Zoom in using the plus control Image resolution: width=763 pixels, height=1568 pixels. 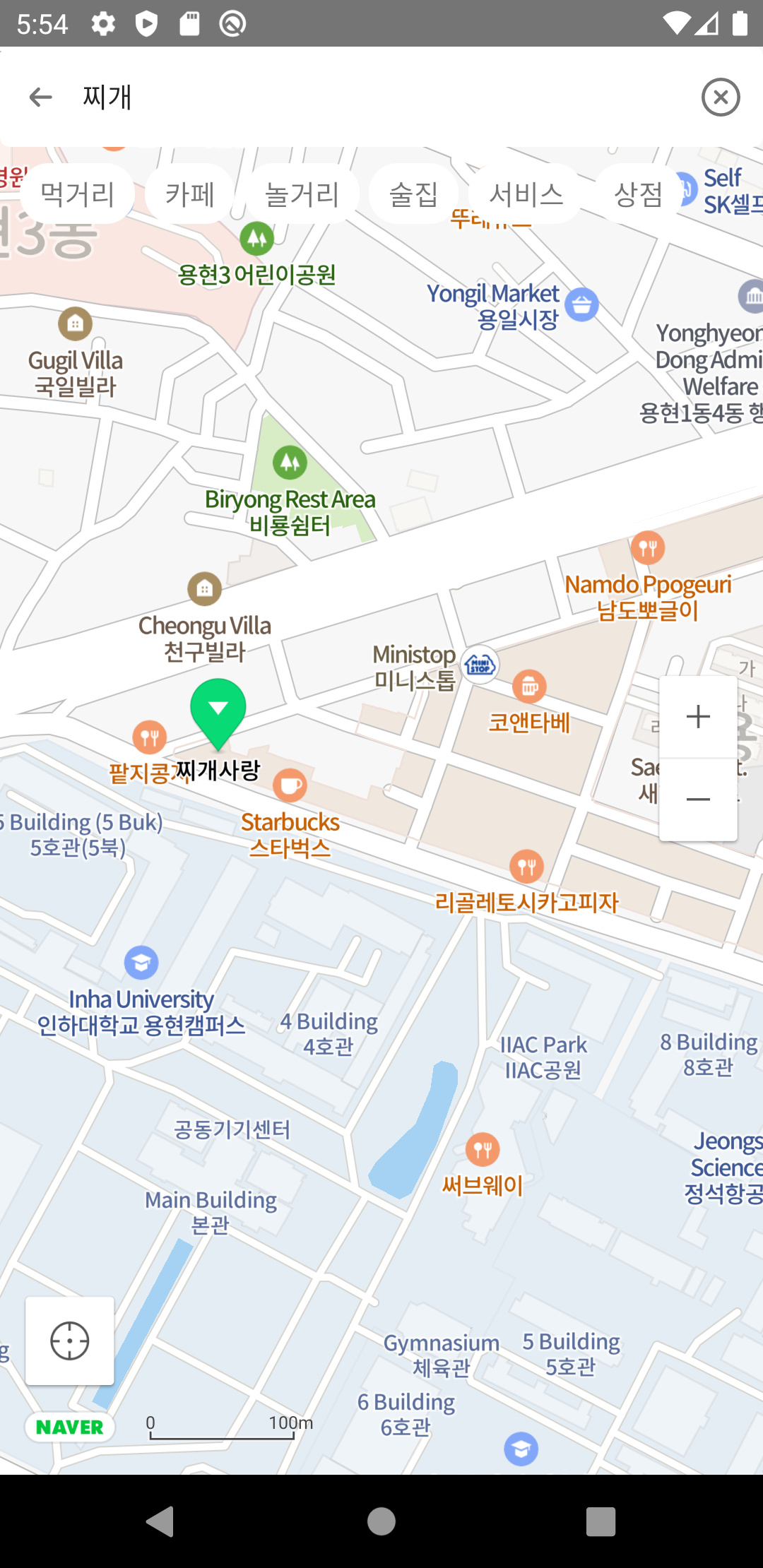pos(697,715)
